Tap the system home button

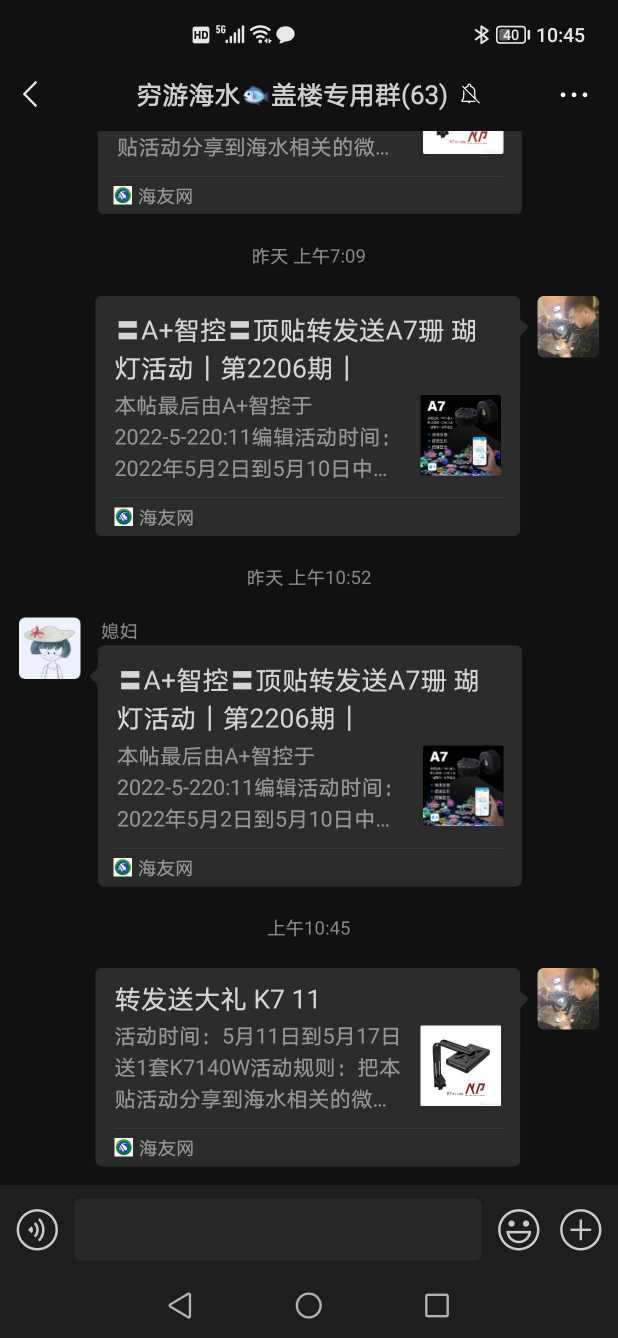click(x=309, y=1305)
